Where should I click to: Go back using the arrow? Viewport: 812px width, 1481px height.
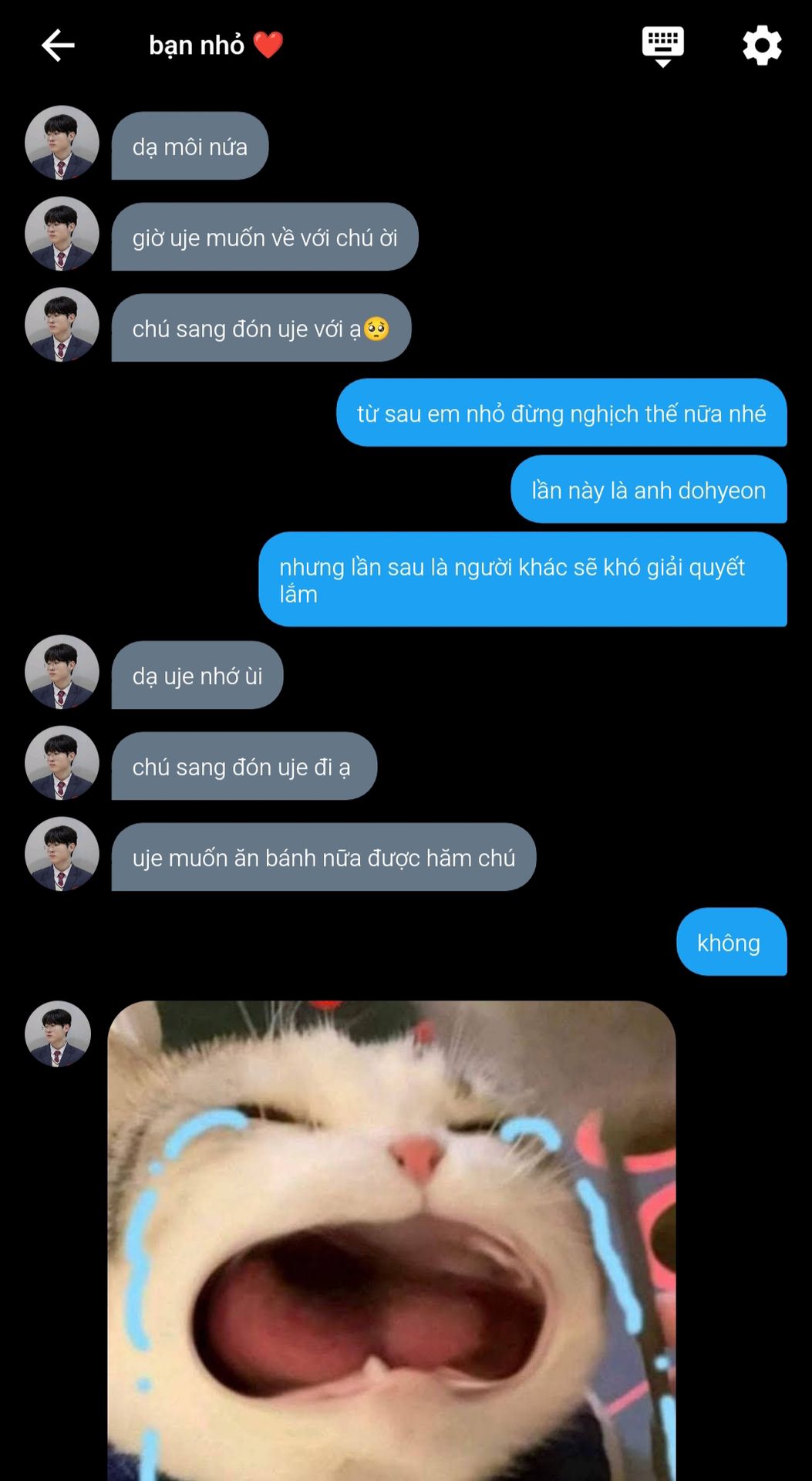tap(58, 46)
